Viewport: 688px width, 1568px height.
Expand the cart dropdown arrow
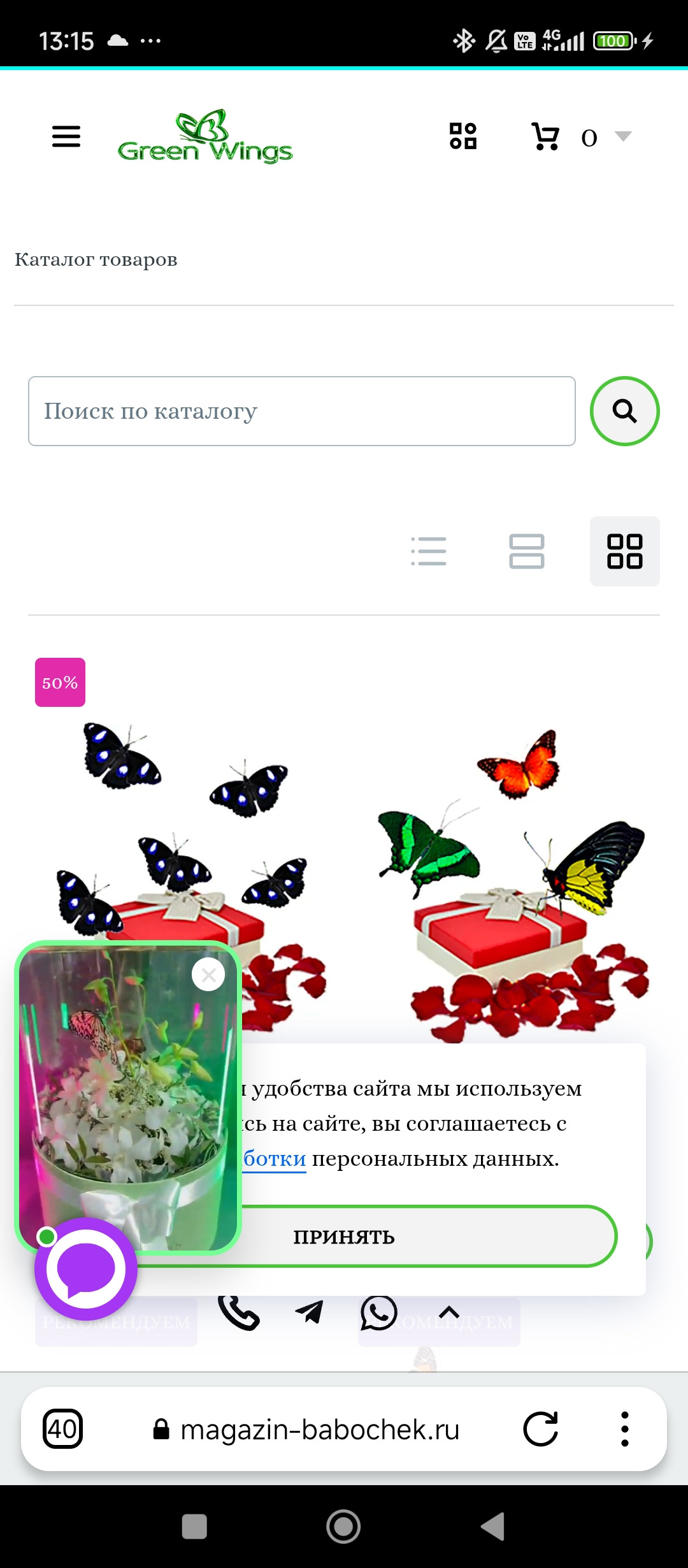tap(622, 136)
